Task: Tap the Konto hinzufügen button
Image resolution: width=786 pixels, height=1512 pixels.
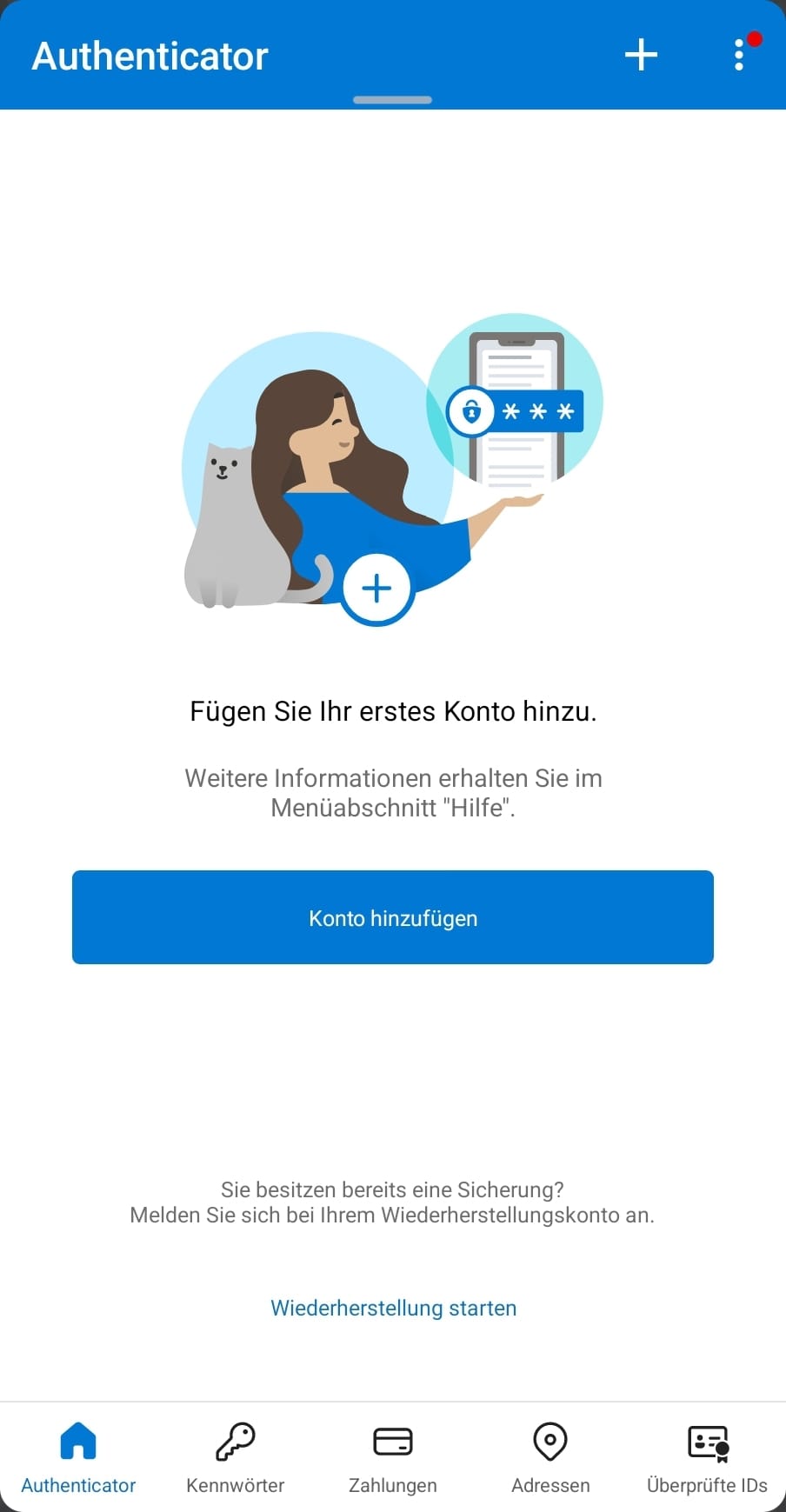Action: pos(393,917)
